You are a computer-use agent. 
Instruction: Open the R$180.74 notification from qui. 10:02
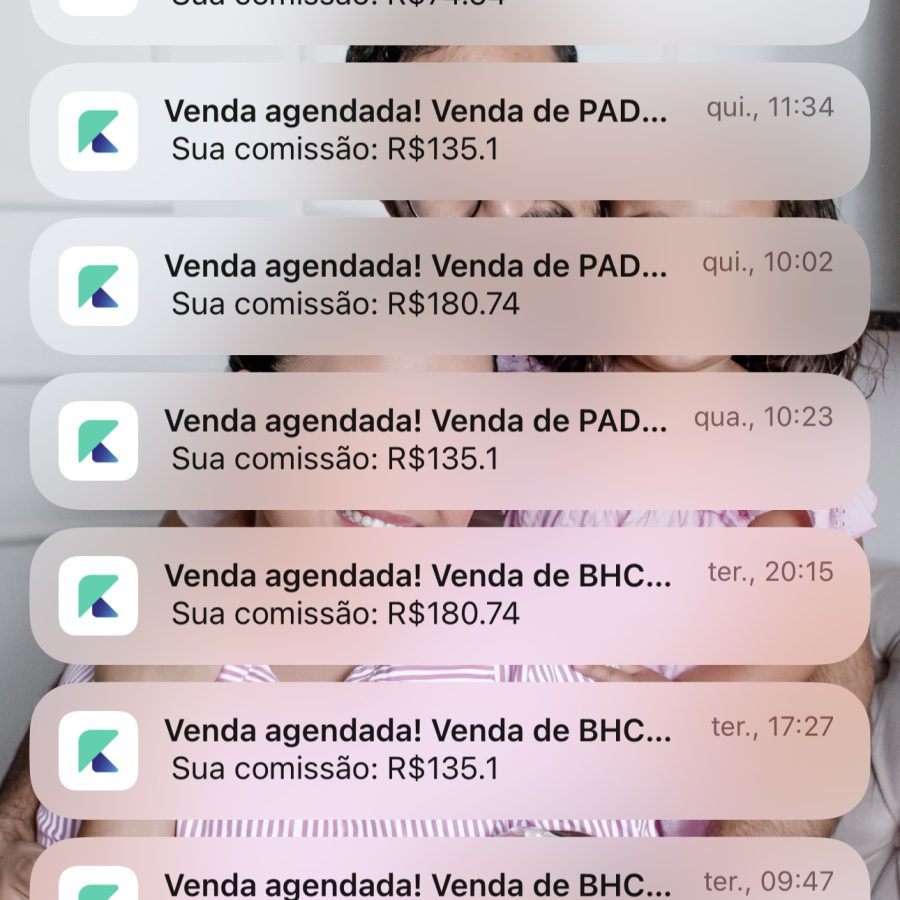[x=450, y=286]
